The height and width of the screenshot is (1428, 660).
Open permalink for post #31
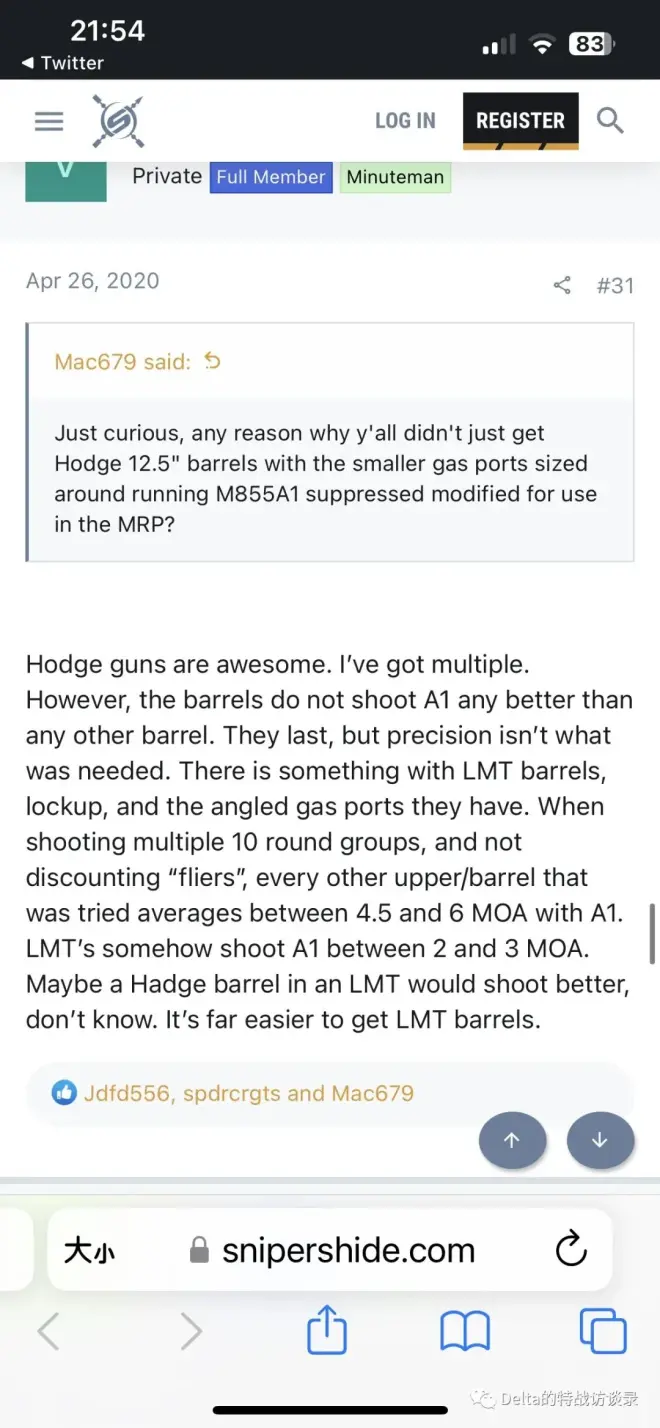[x=615, y=285]
